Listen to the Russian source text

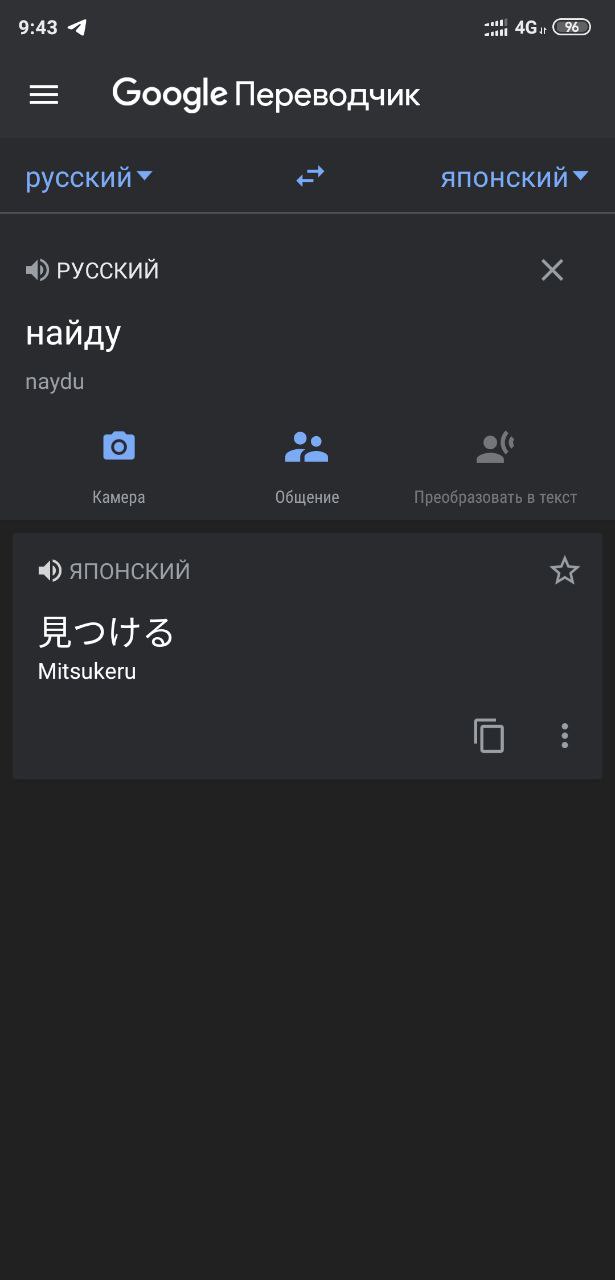point(37,270)
